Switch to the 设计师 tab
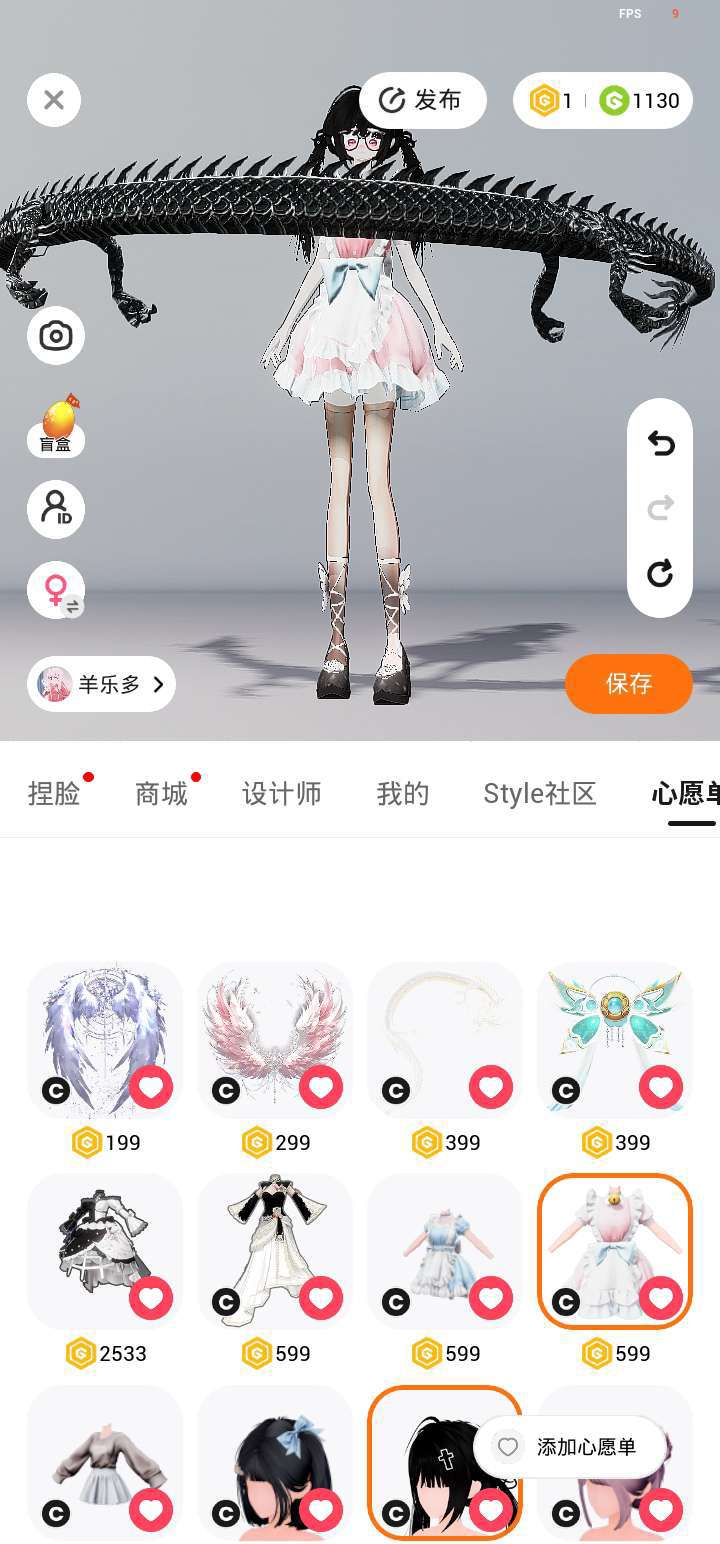The height and width of the screenshot is (1544, 720). pyautogui.click(x=282, y=794)
